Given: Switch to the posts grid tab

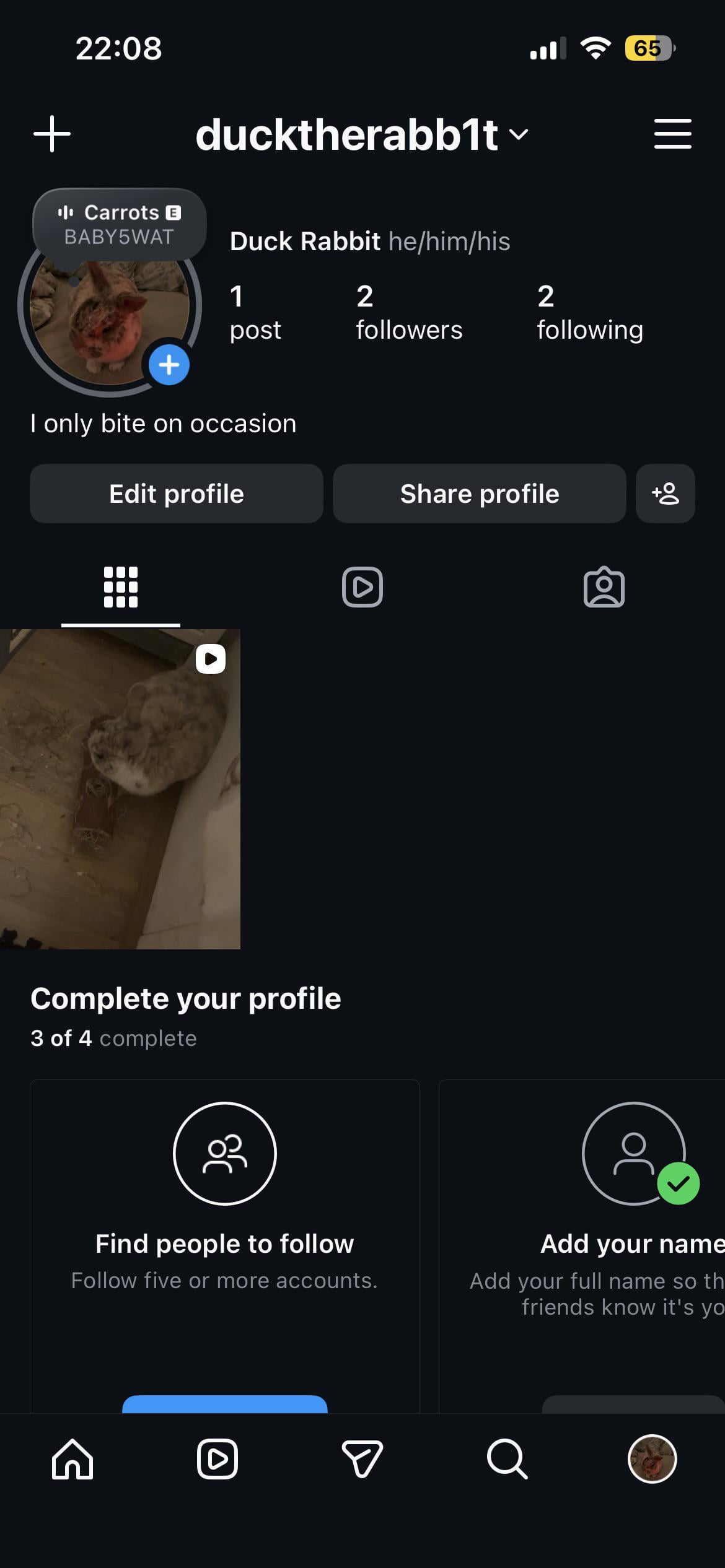Looking at the screenshot, I should tap(121, 587).
